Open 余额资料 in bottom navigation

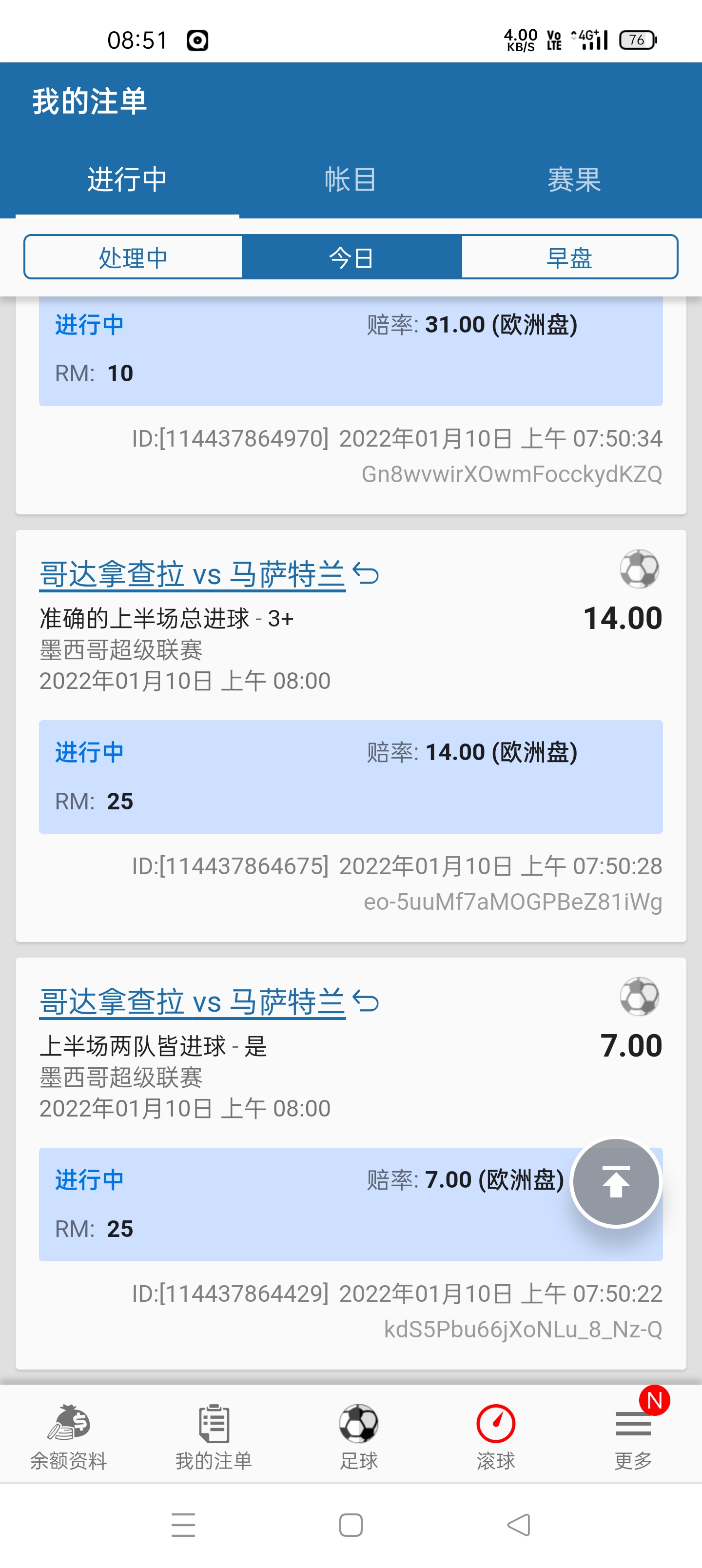tap(69, 1437)
